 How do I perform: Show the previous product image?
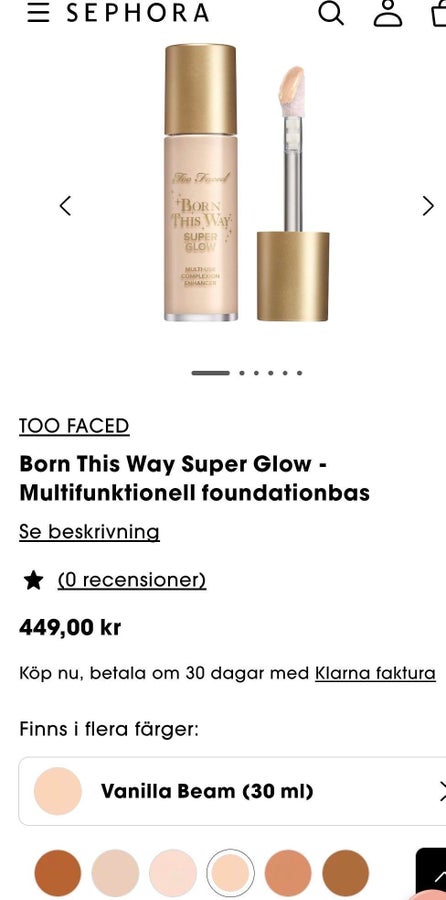tap(65, 205)
